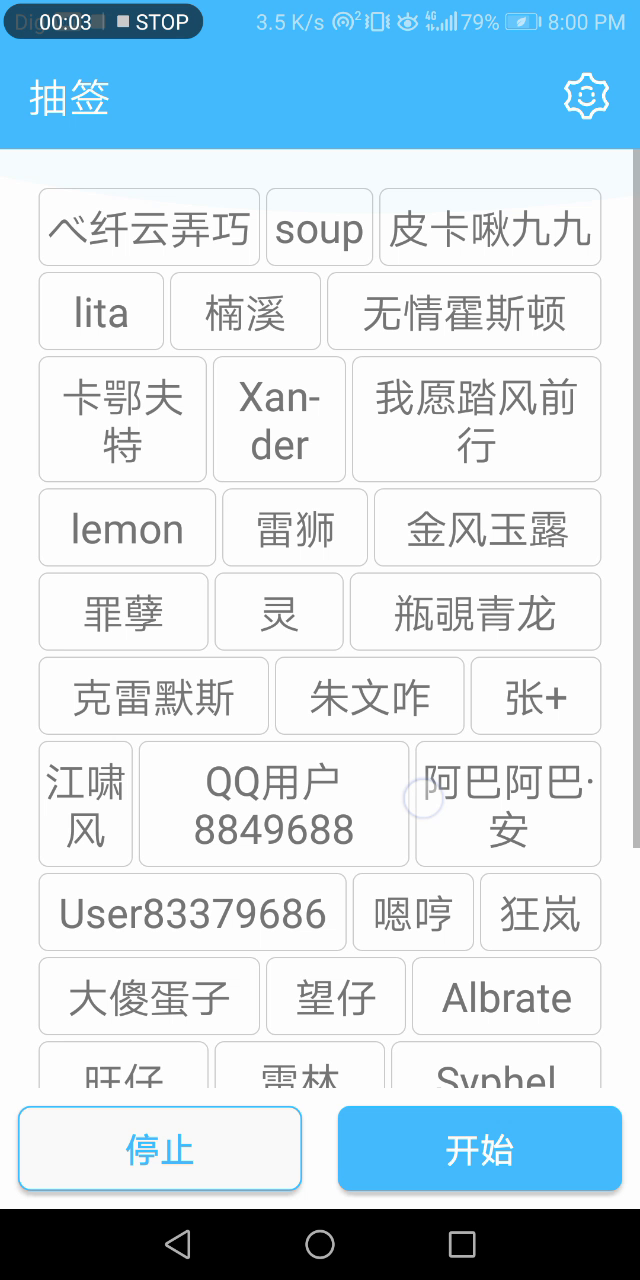Select the User83379686 chip

click(192, 912)
